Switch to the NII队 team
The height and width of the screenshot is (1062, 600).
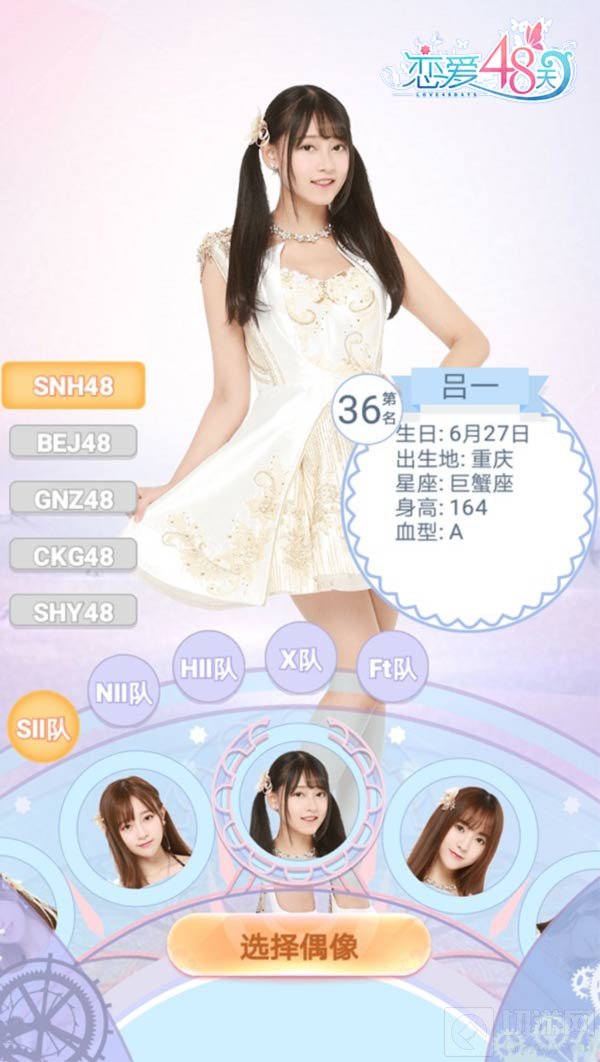[124, 691]
